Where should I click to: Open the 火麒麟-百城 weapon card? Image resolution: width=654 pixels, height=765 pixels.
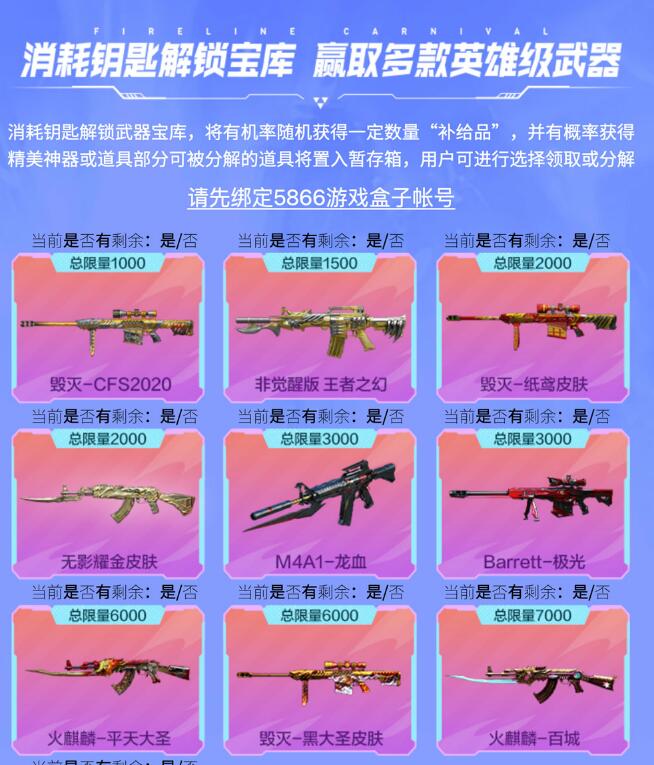pos(533,680)
